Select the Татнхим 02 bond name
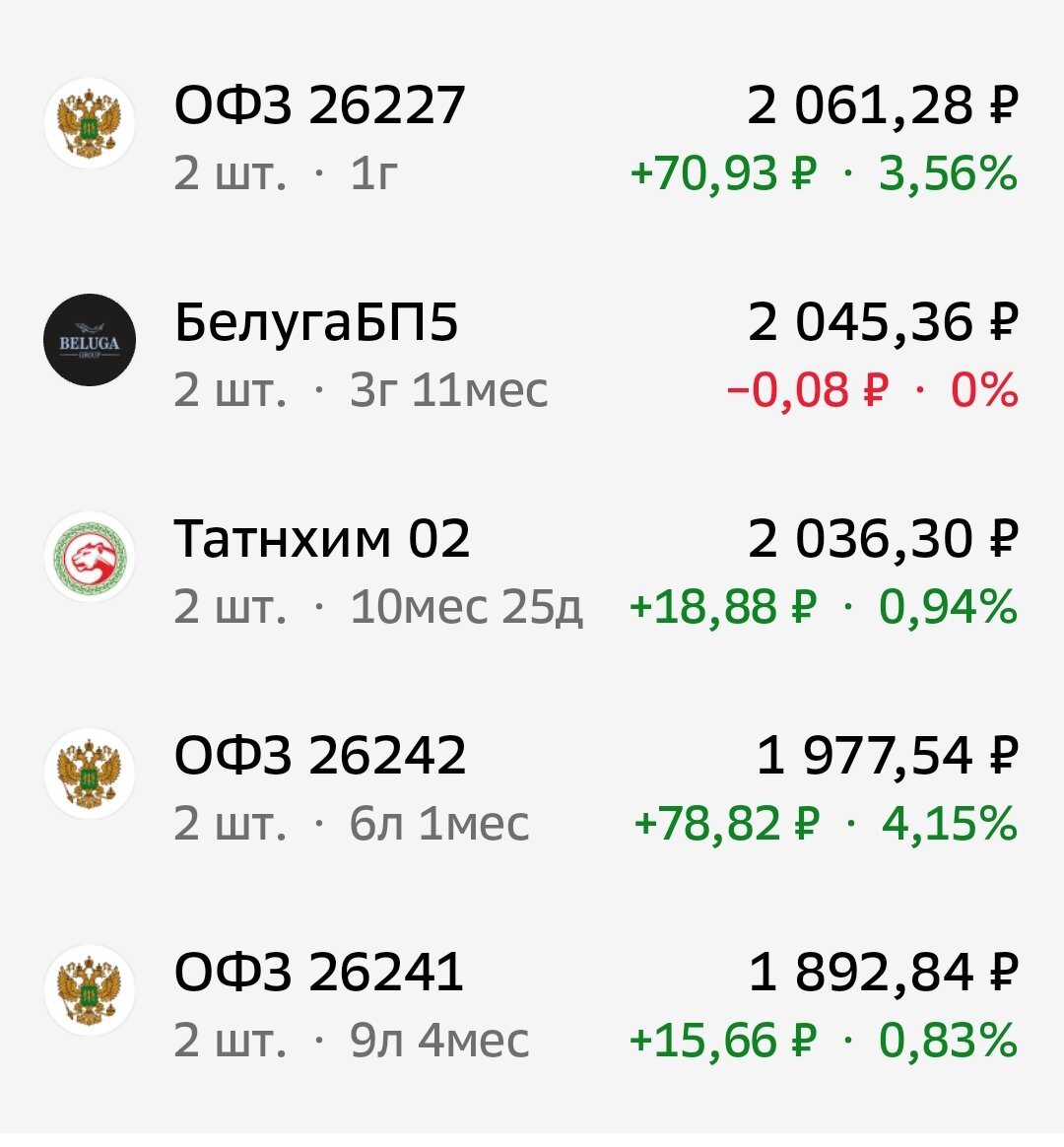This screenshot has width=1064, height=1147. pyautogui.click(x=325, y=538)
